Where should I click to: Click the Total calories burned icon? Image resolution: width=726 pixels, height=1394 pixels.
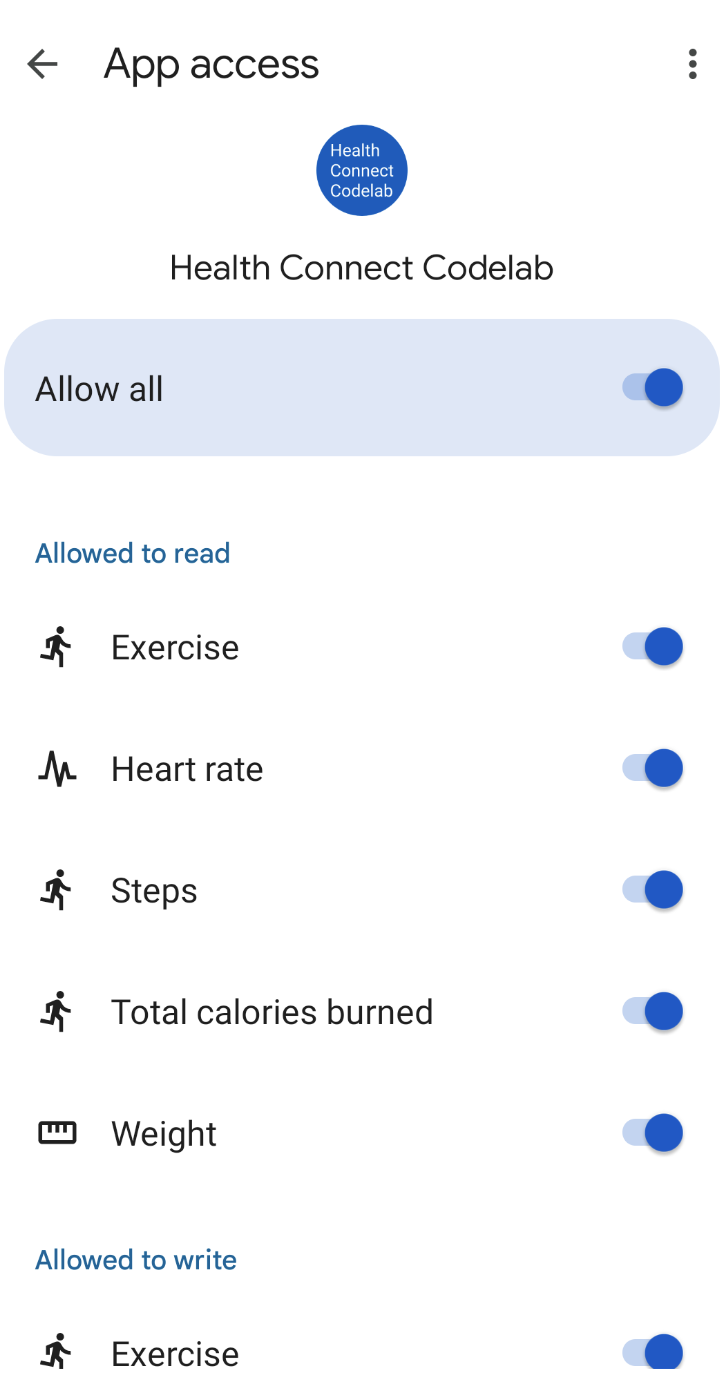coord(57,1011)
